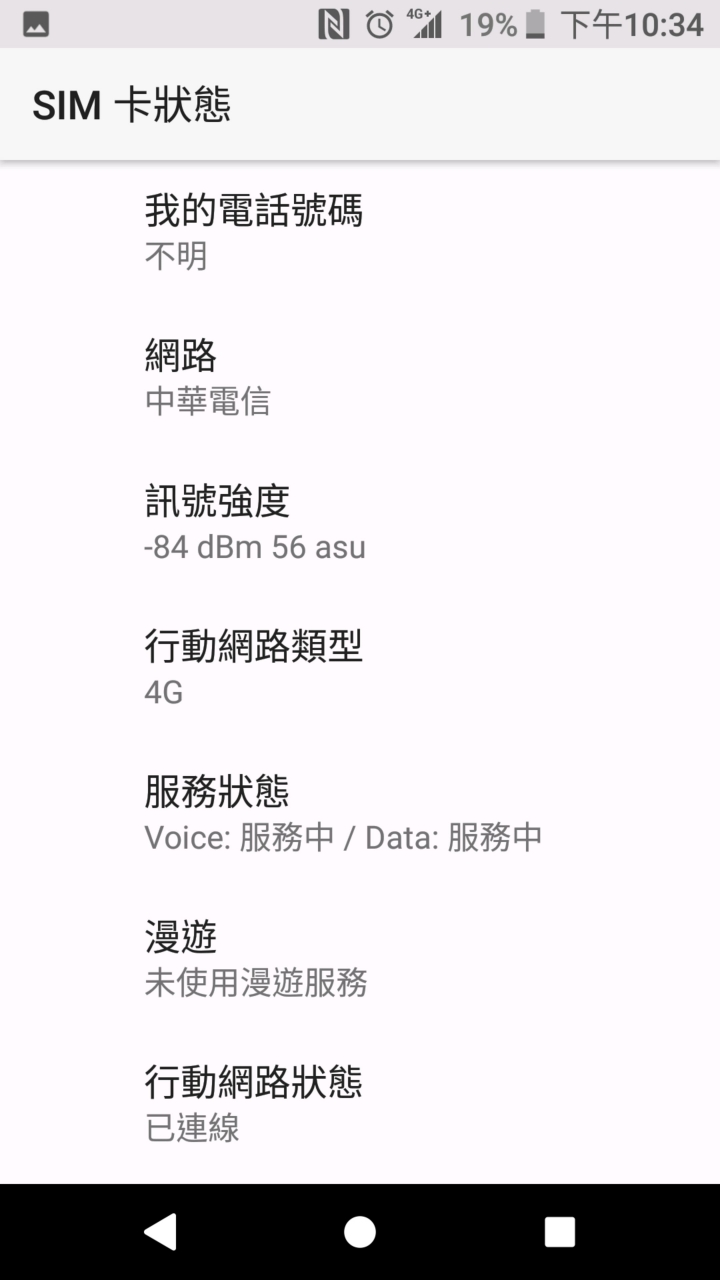Go back using the navigation bar arrow

pos(161,1232)
